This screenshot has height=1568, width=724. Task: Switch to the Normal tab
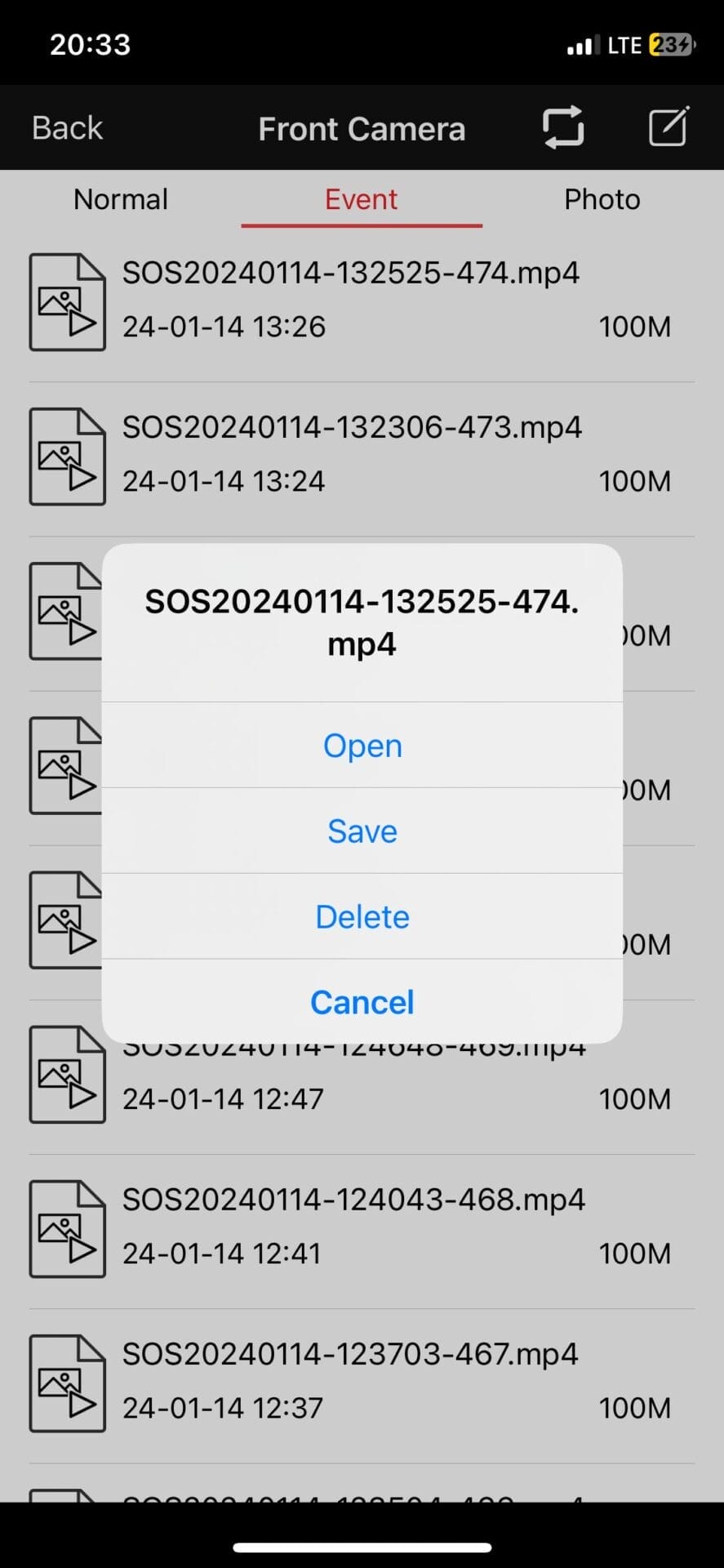tap(121, 199)
